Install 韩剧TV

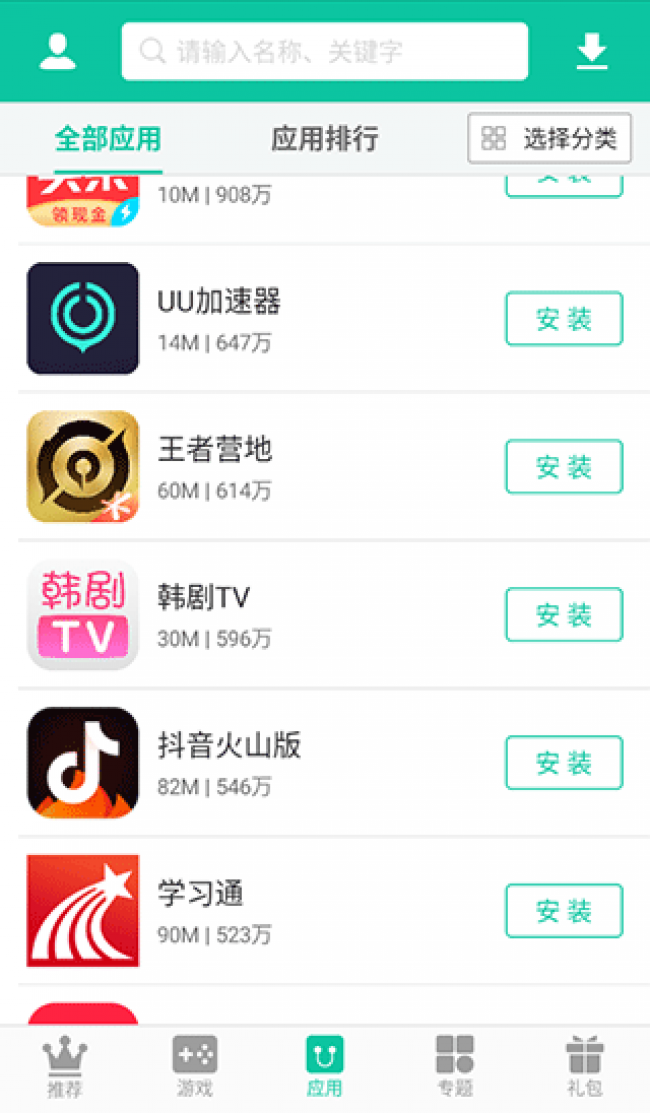pos(564,615)
